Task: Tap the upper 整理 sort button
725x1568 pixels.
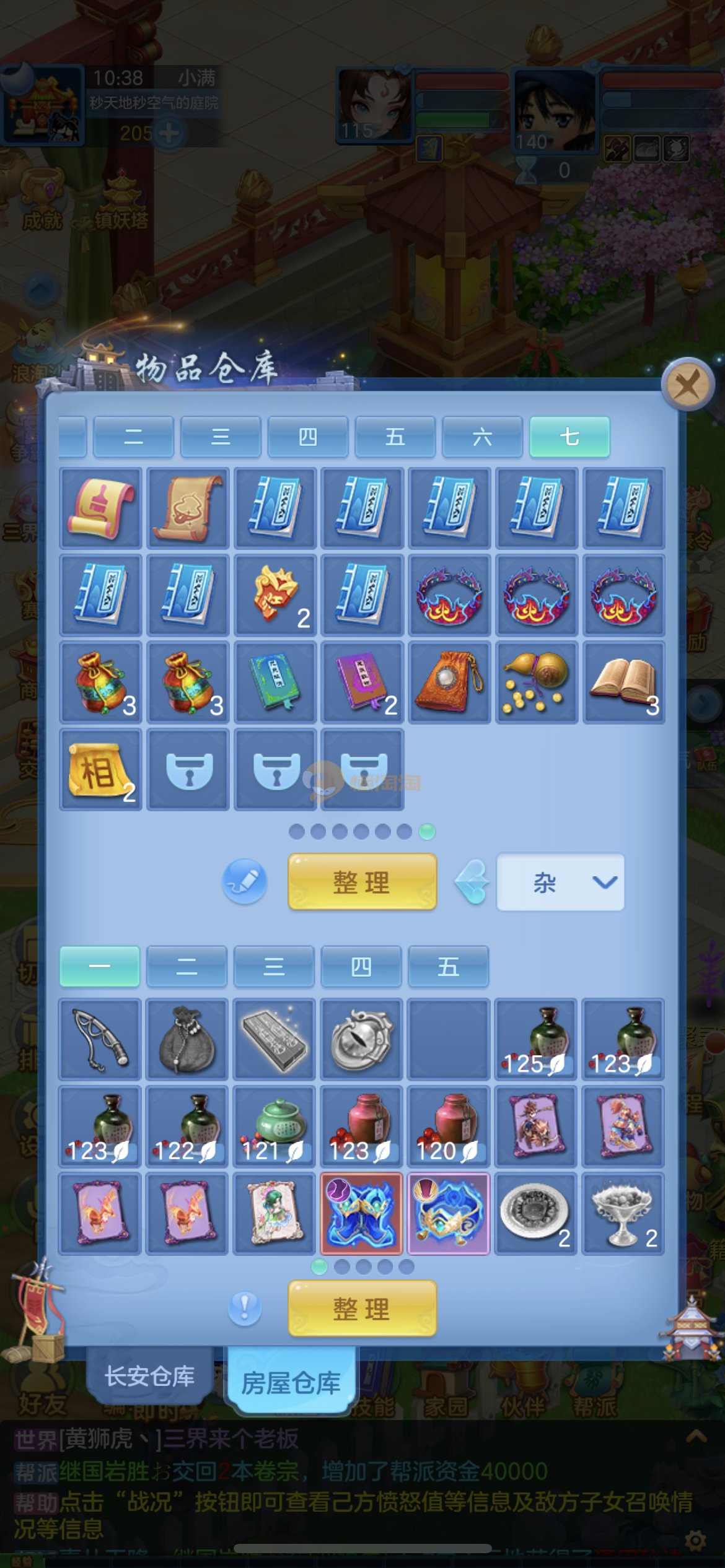Action: click(362, 882)
